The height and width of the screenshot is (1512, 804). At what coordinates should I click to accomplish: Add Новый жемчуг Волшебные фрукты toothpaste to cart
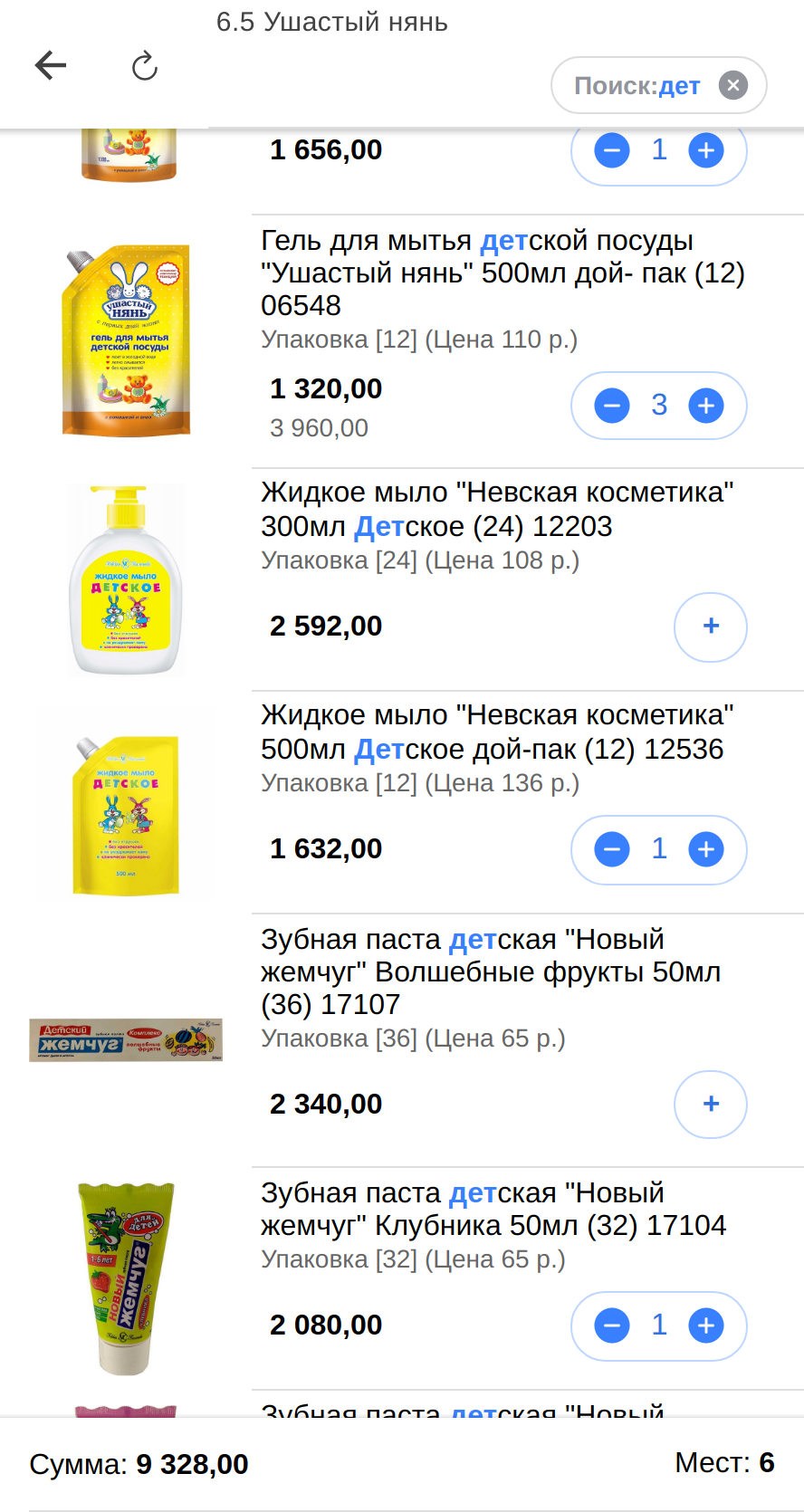coord(710,1104)
